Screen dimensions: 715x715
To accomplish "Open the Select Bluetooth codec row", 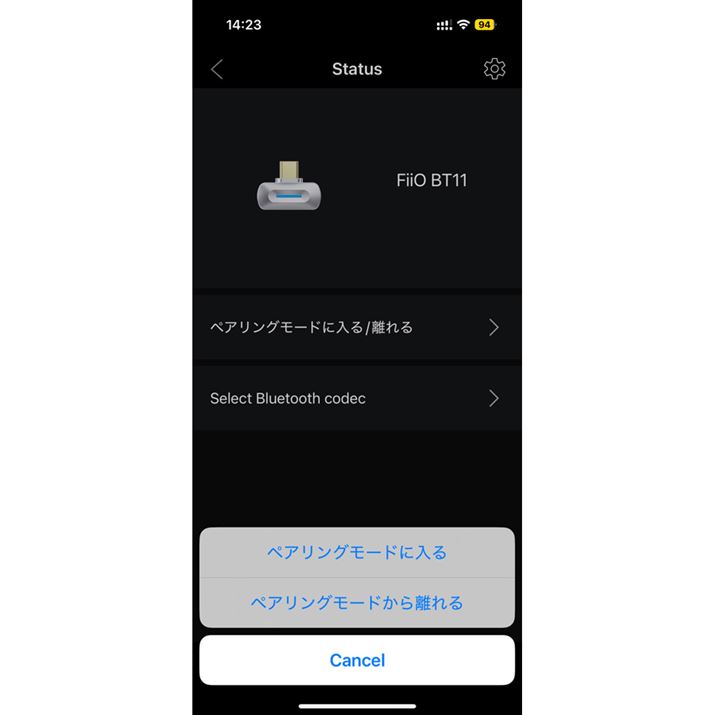I will tap(357, 398).
